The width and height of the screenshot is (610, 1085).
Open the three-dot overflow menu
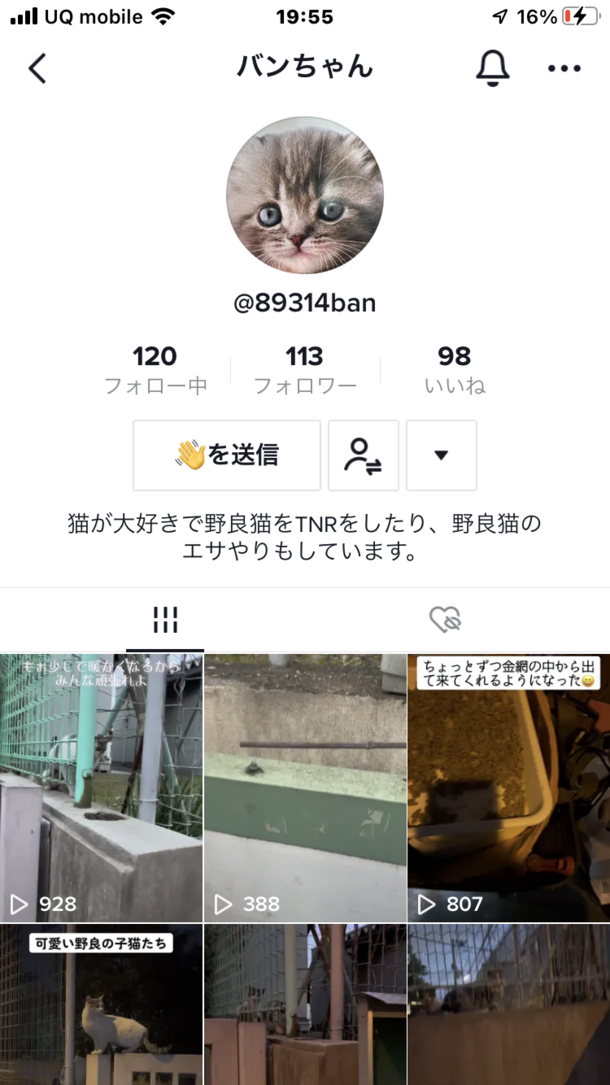[x=564, y=68]
